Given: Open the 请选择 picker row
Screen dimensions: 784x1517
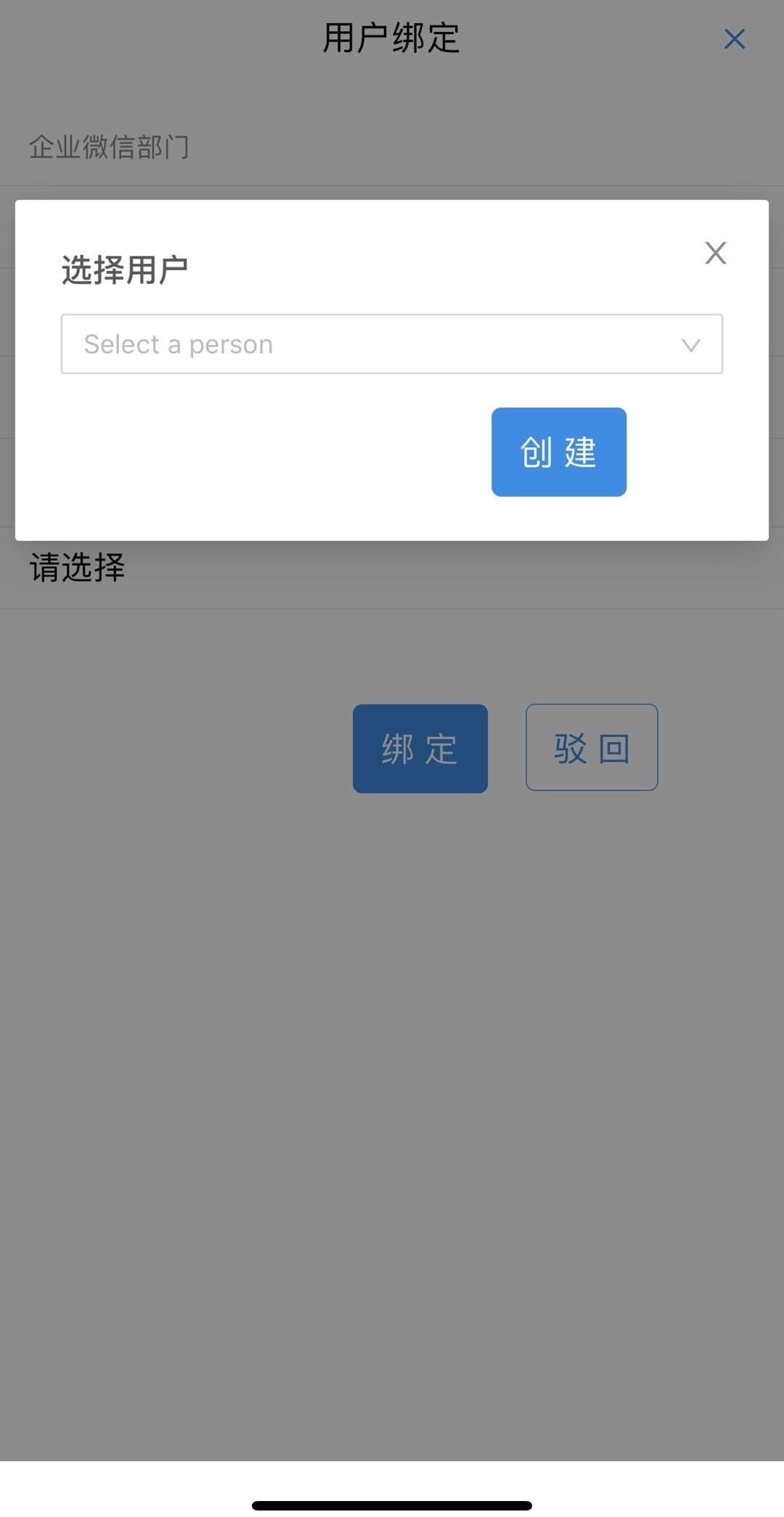Looking at the screenshot, I should (x=392, y=568).
